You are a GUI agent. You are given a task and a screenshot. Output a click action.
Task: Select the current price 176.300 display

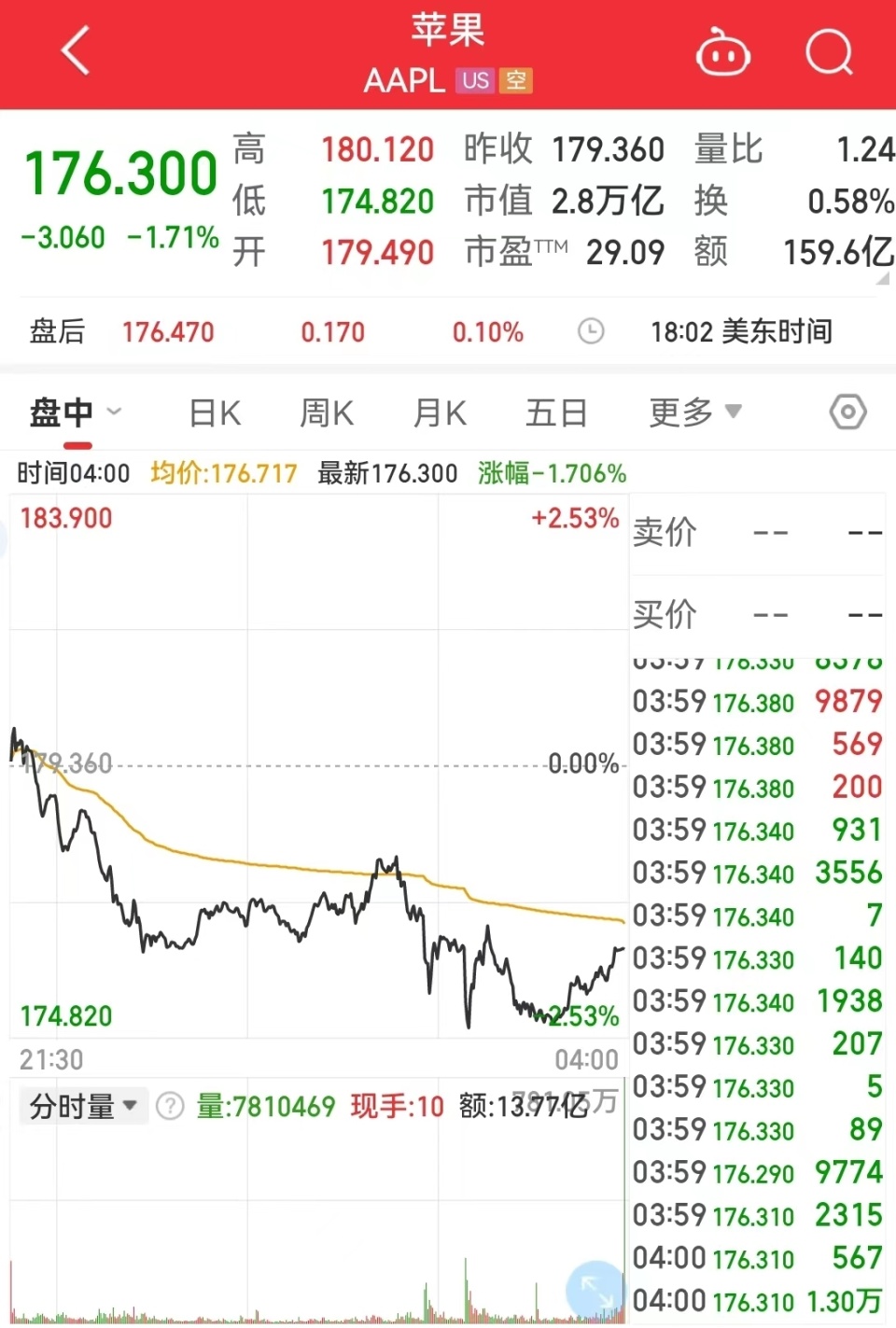(x=119, y=171)
